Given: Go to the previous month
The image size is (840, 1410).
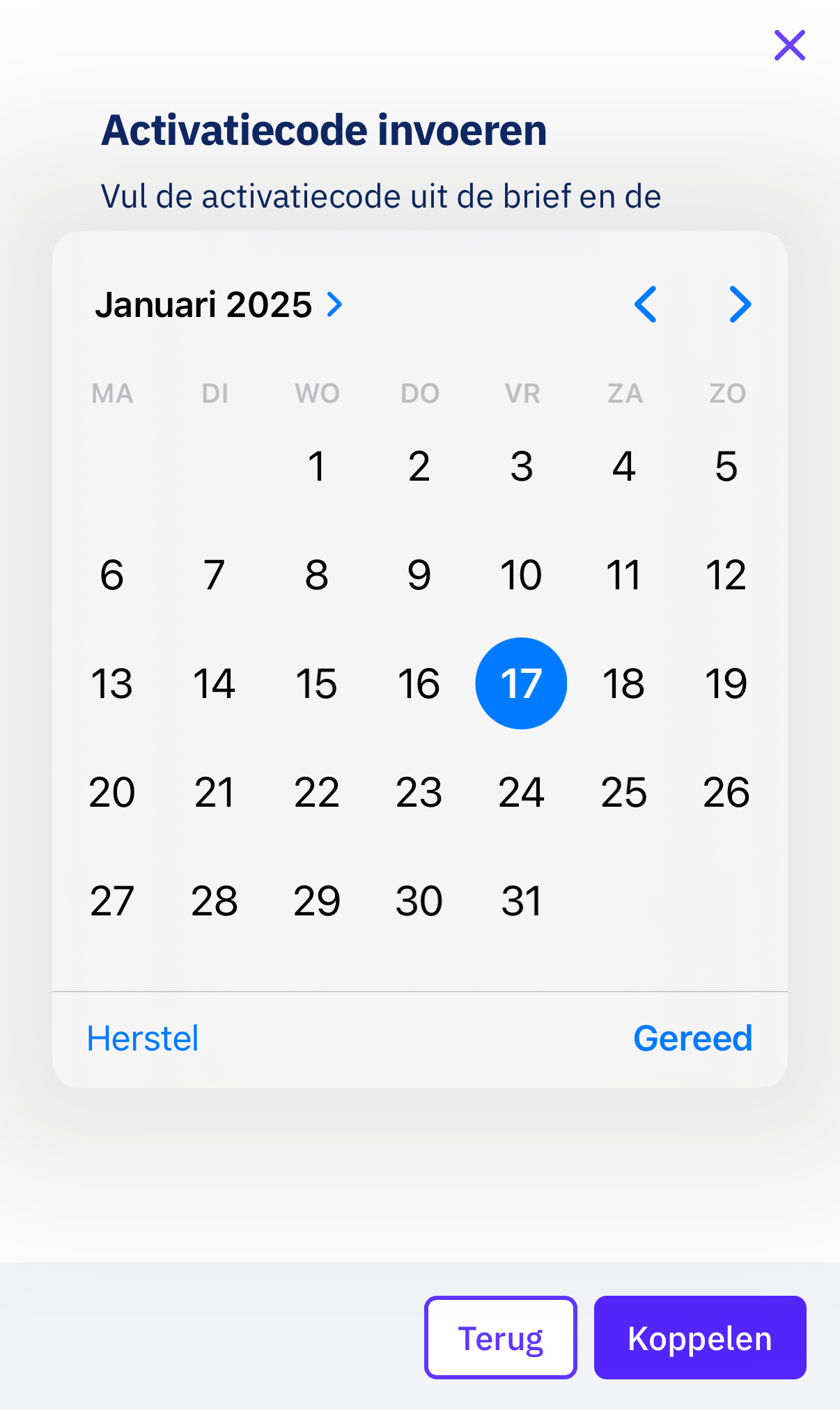Looking at the screenshot, I should (x=646, y=304).
